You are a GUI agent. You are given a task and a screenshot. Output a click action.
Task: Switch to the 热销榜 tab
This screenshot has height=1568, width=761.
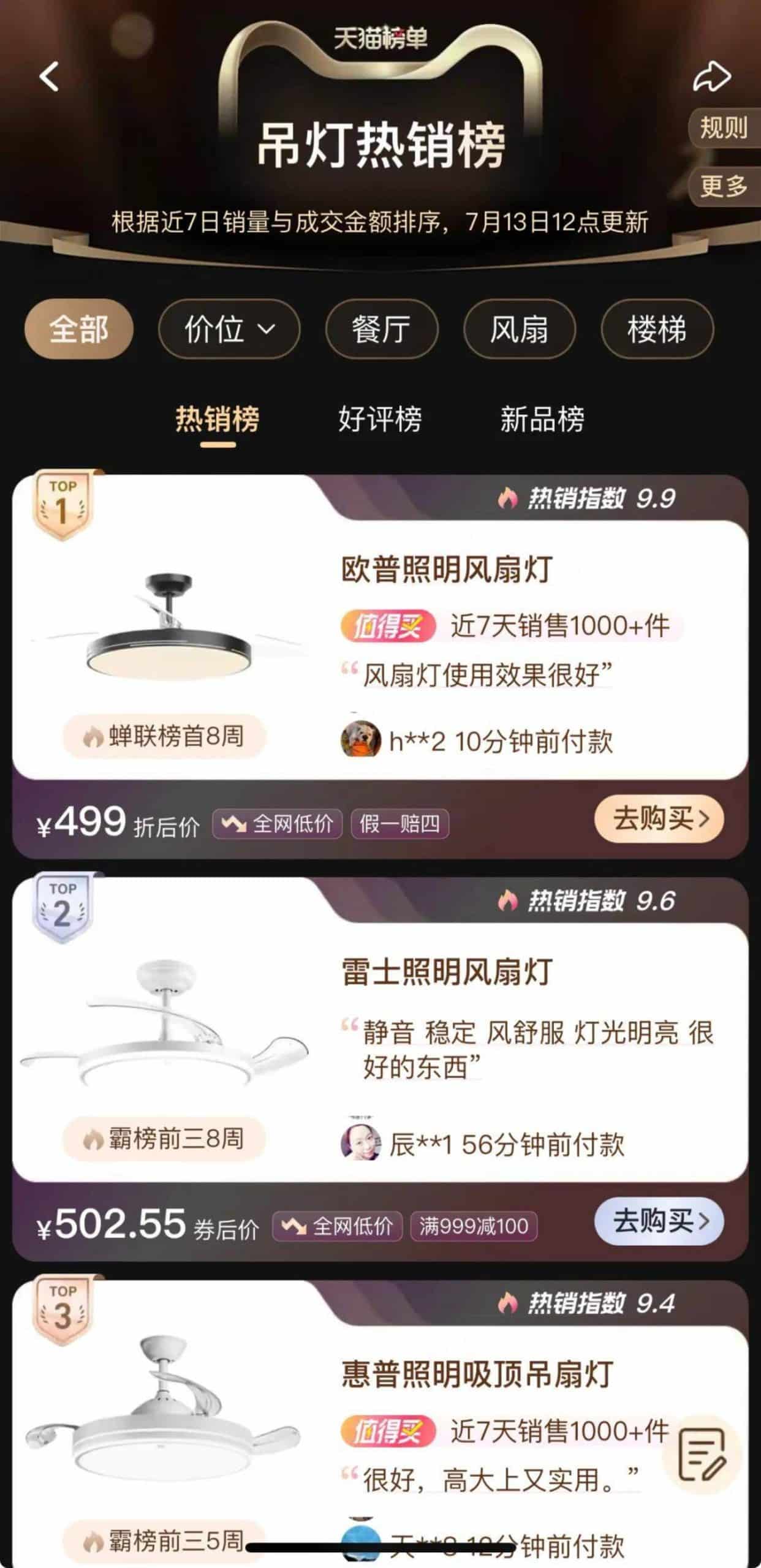pyautogui.click(x=218, y=420)
